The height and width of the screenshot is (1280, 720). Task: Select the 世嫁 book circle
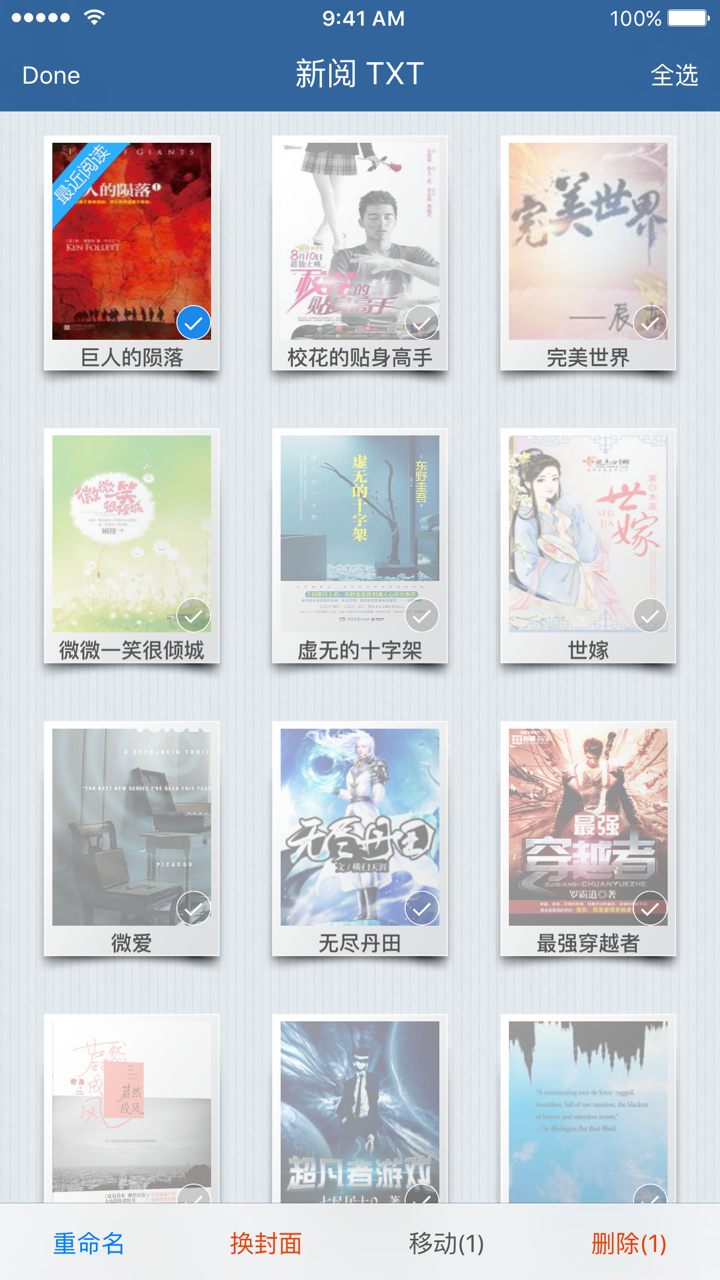click(x=649, y=614)
